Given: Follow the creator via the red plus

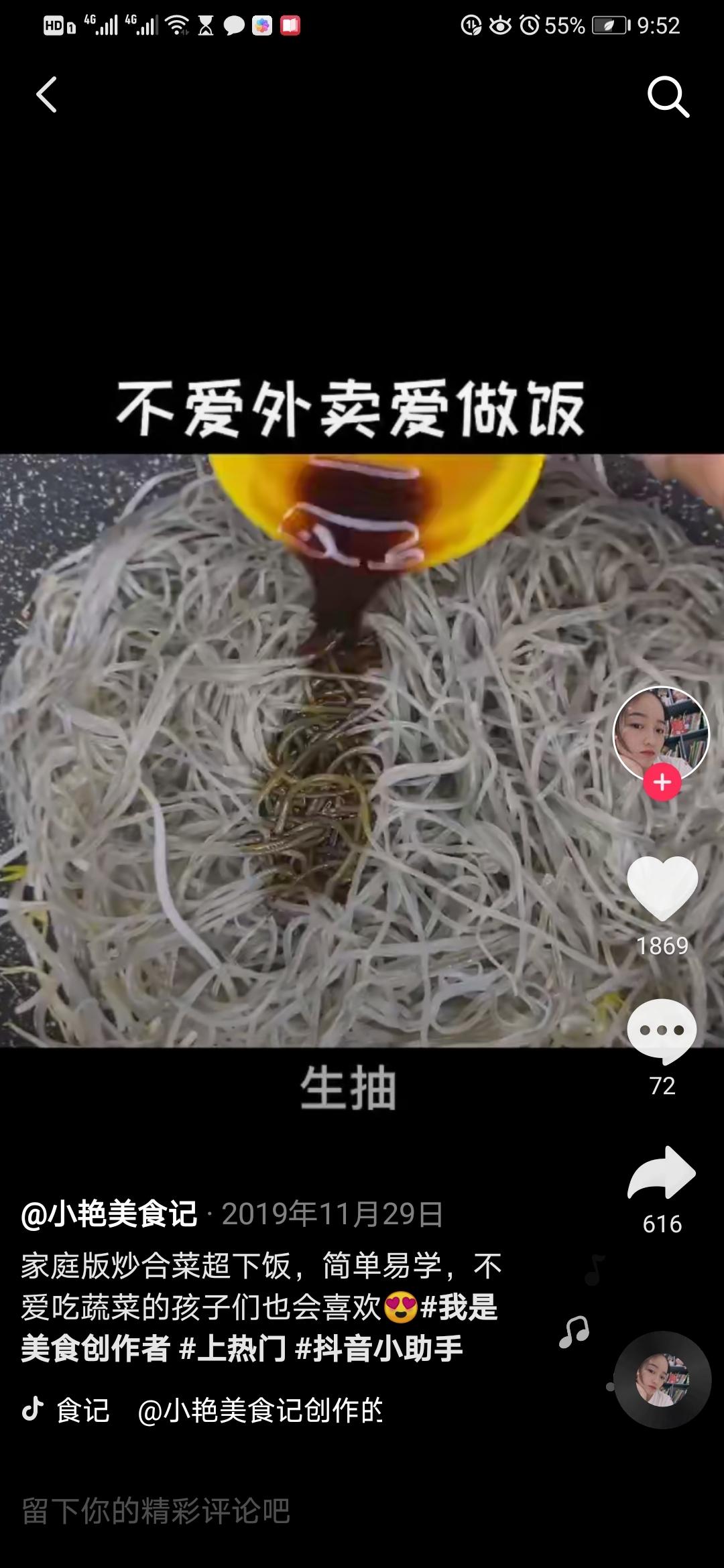Looking at the screenshot, I should pos(662,781).
